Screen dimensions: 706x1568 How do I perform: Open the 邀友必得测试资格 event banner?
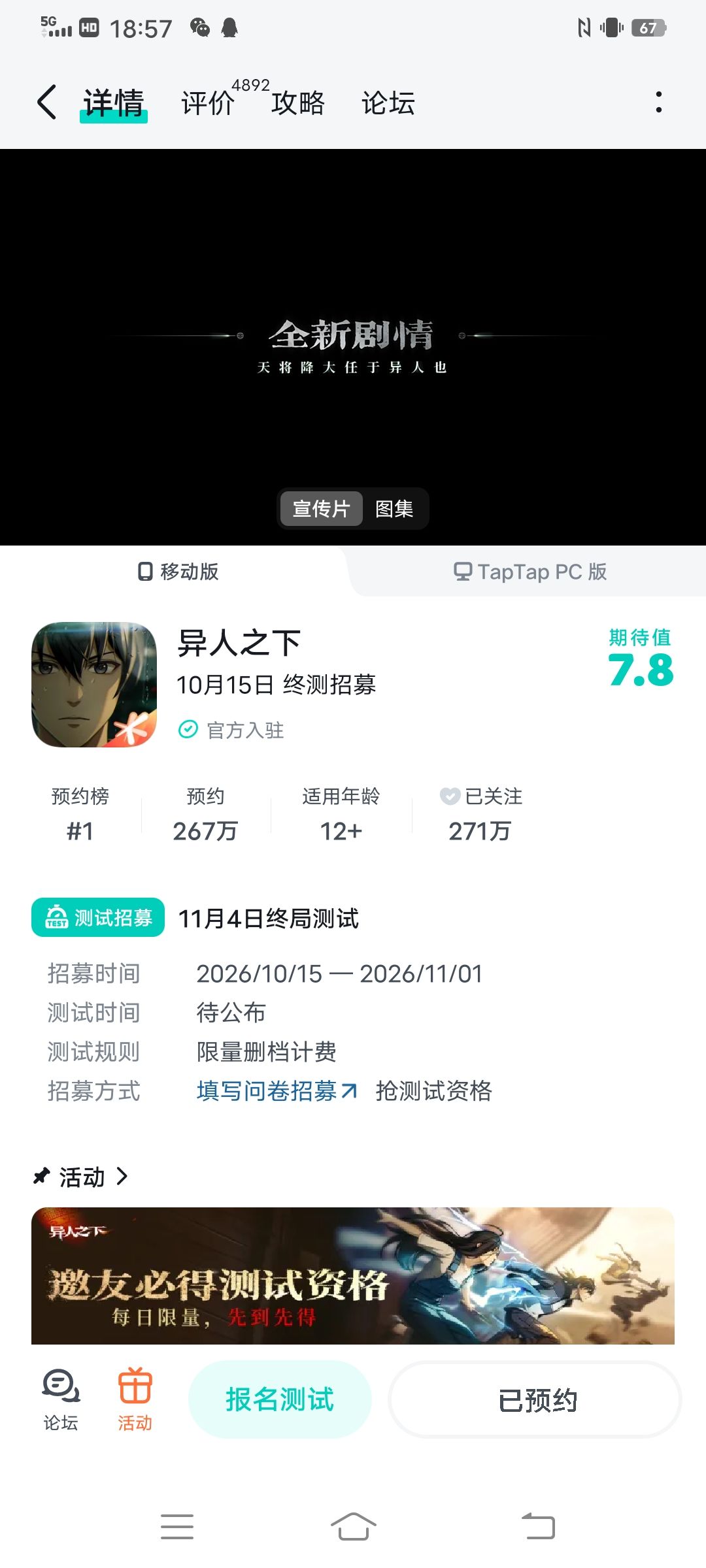click(353, 1275)
